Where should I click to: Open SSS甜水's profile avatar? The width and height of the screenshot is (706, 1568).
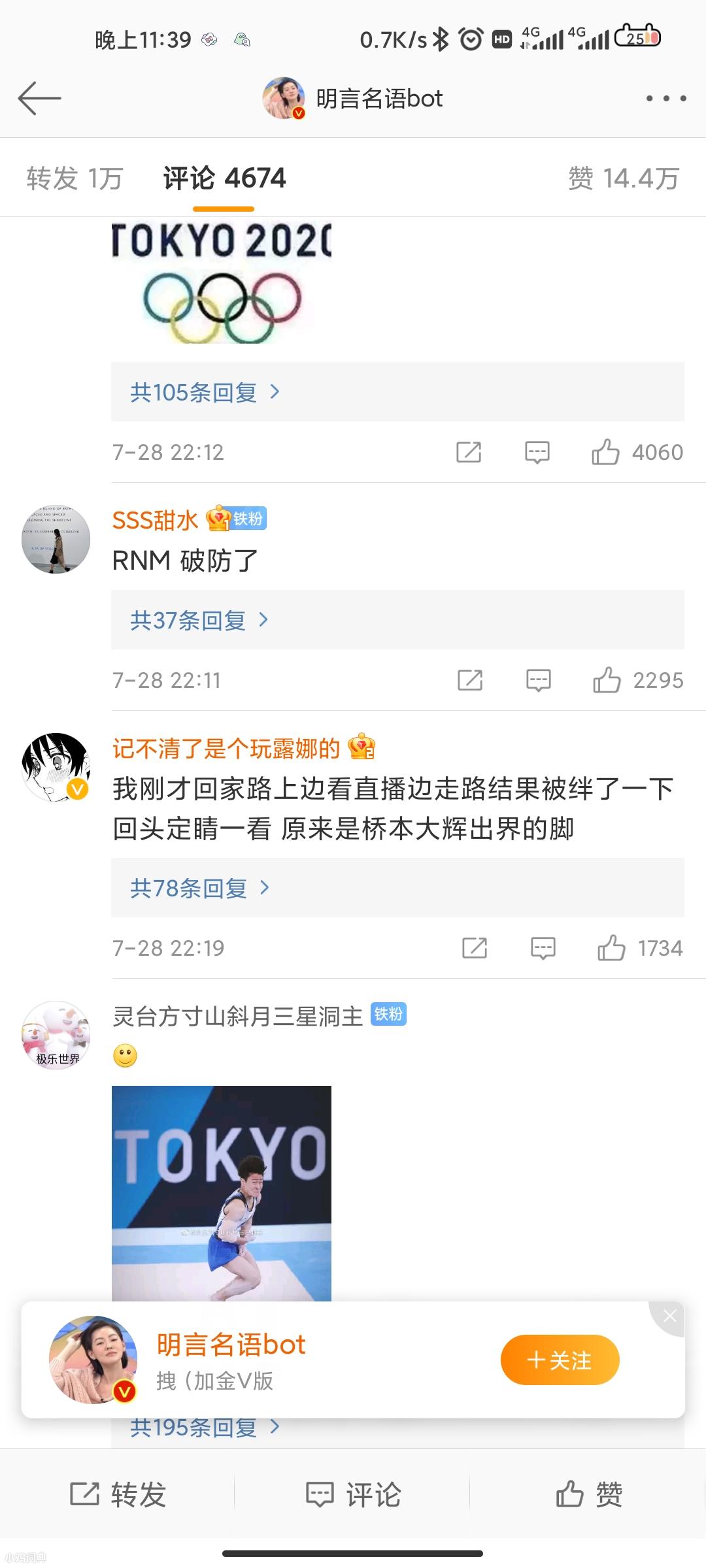56,540
